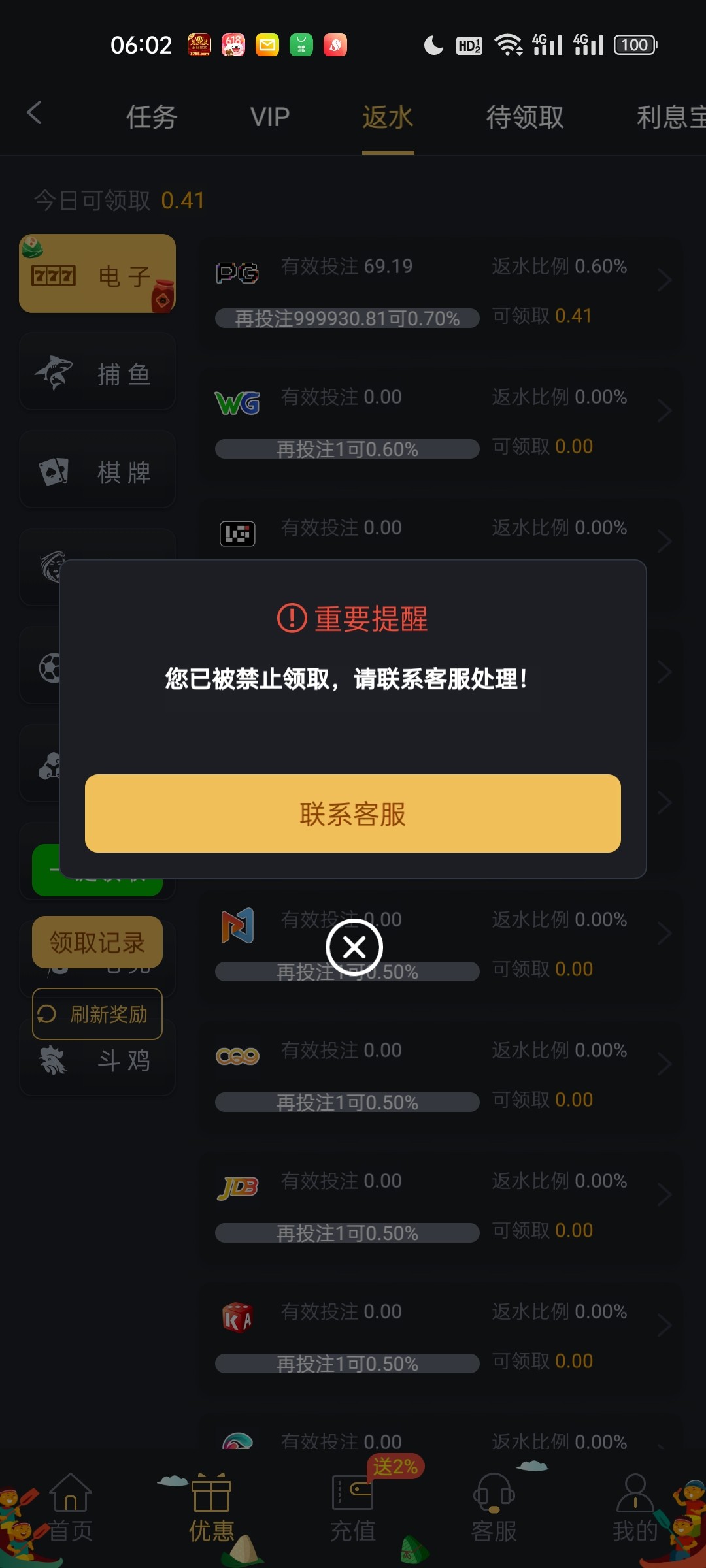Open the 利息宝 tab

click(x=671, y=118)
